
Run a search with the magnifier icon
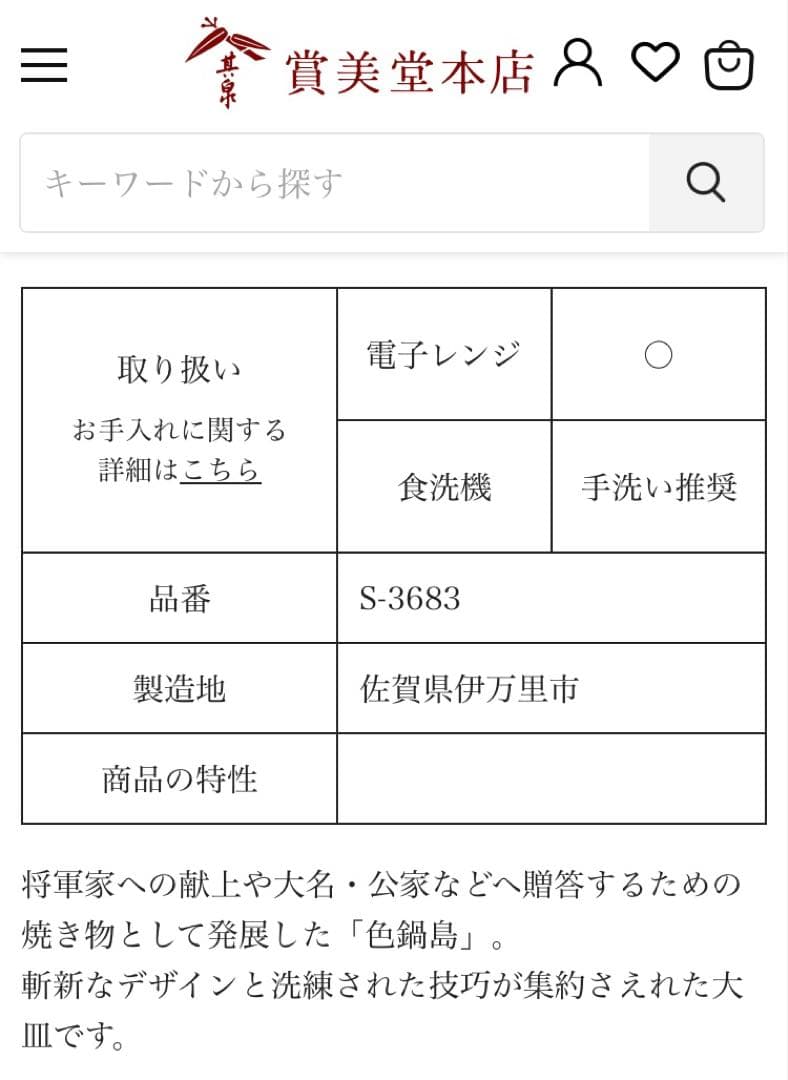[x=707, y=182]
